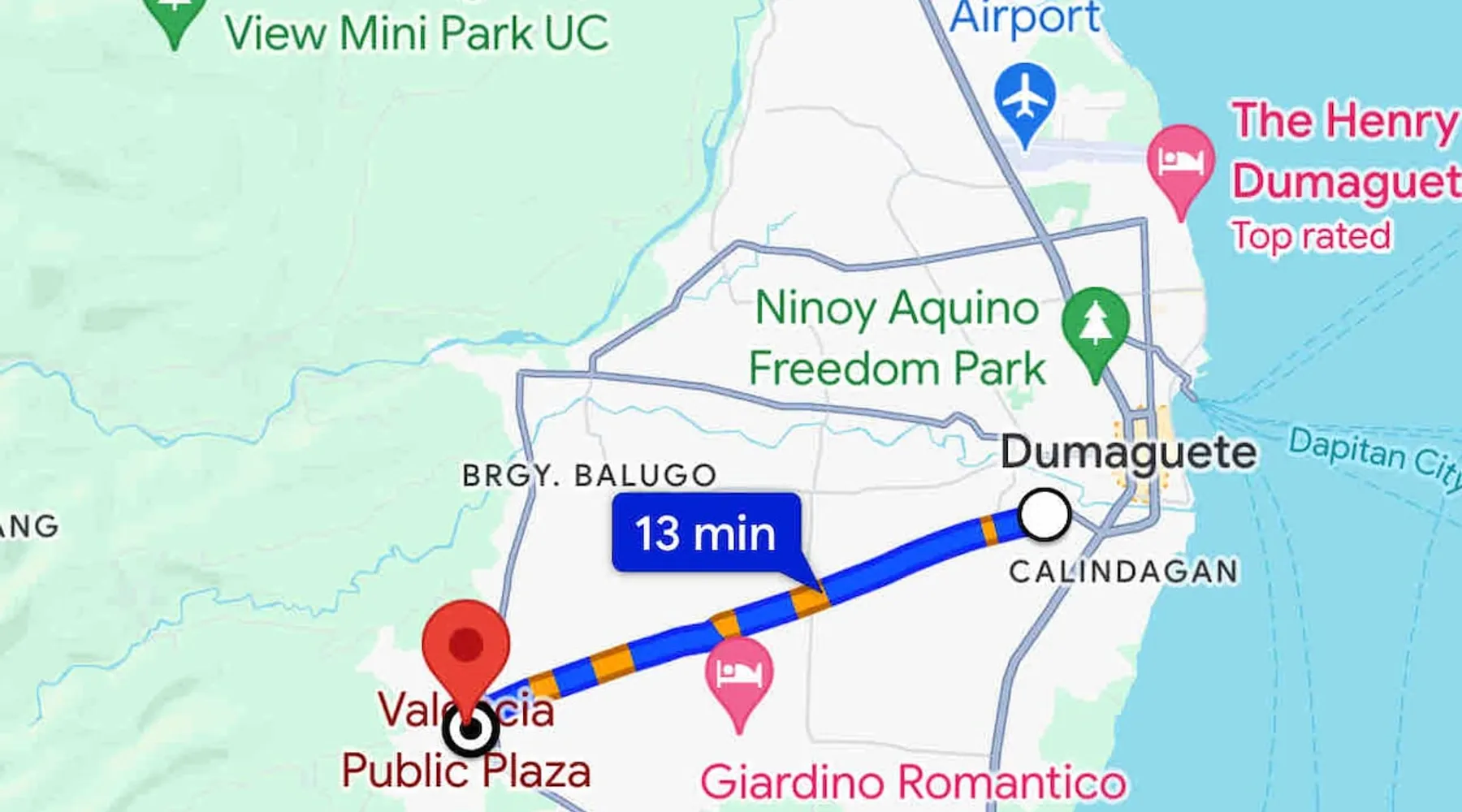The height and width of the screenshot is (812, 1462).
Task: Tap the airport pin with the plane
Action: click(1025, 99)
